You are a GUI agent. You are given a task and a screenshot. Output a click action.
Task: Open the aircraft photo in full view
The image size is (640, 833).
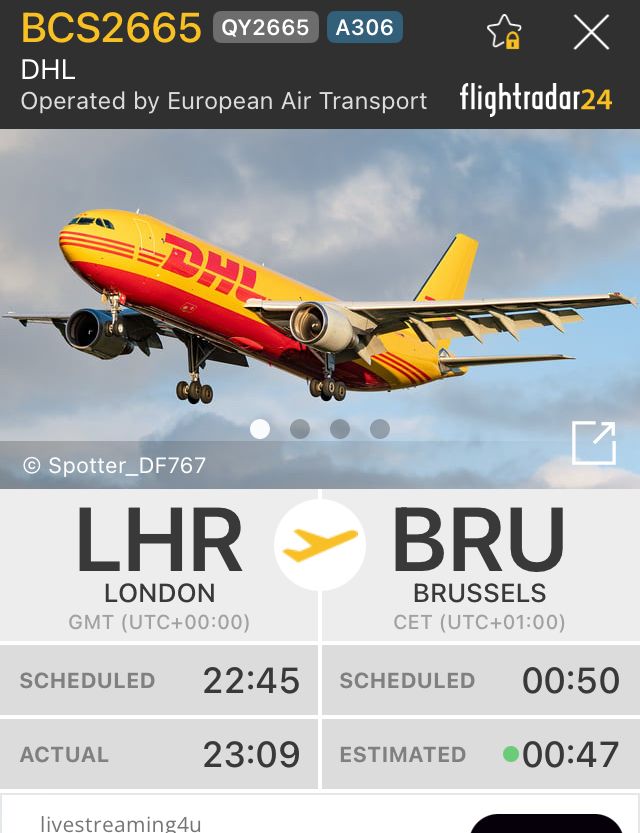click(x=593, y=443)
